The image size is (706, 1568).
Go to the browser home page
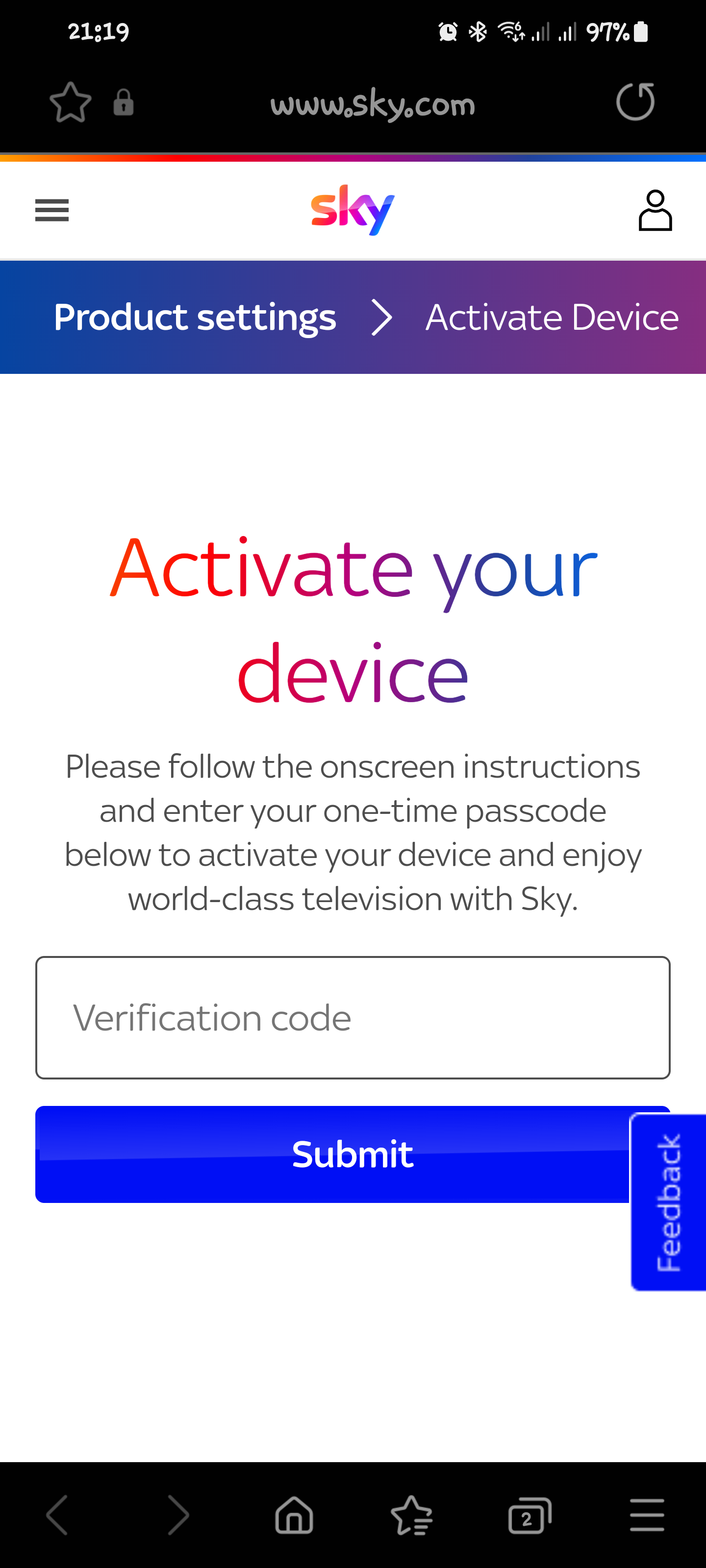coord(294,1515)
